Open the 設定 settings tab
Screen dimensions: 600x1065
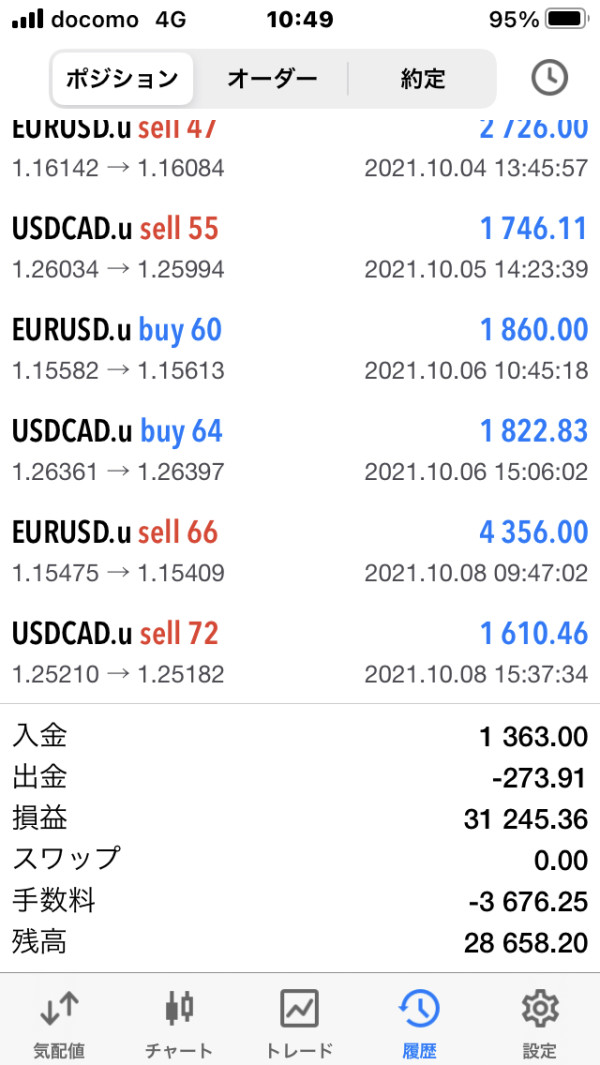coord(540,1022)
